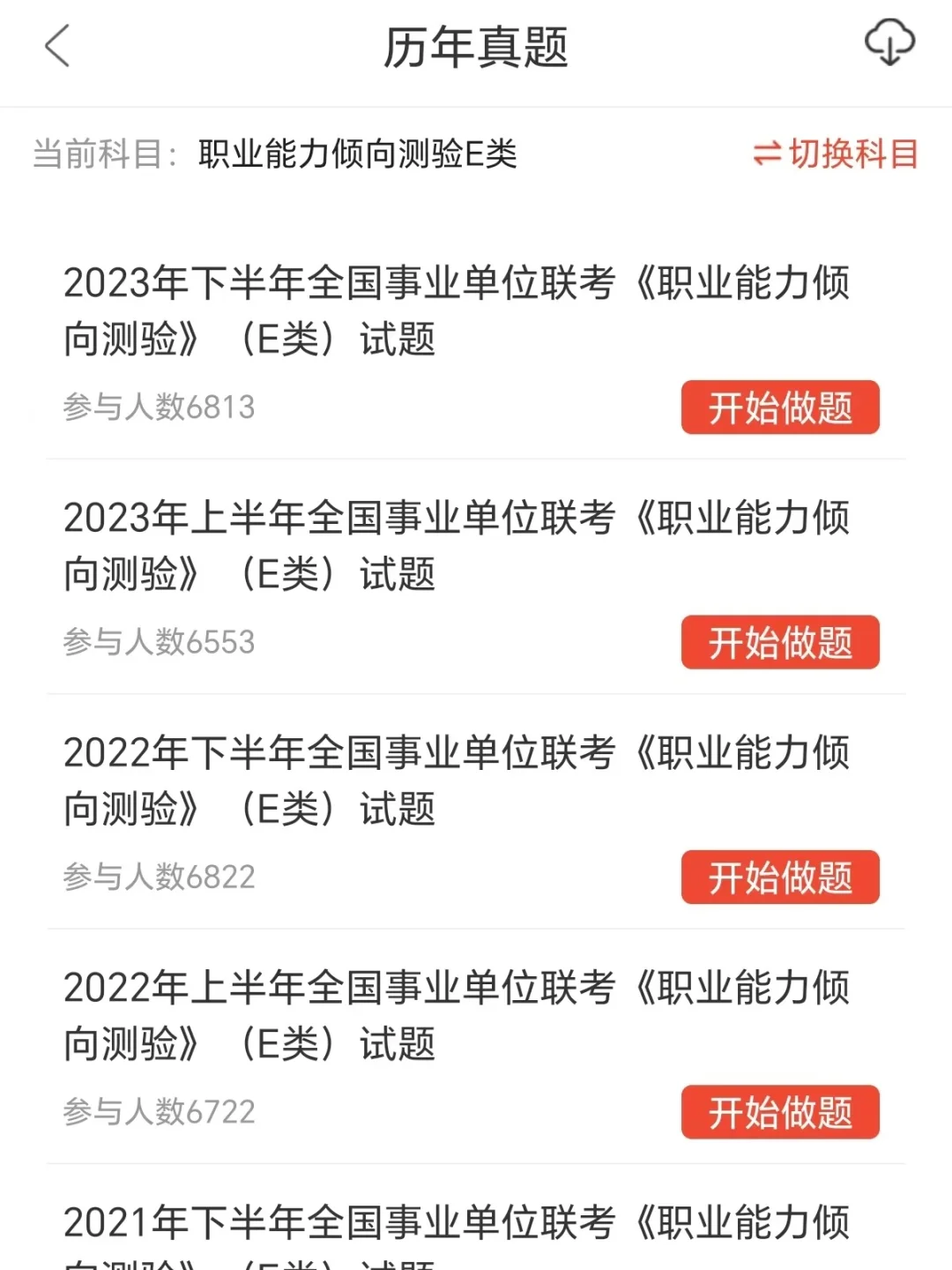Go back from 历年真题 page

pyautogui.click(x=57, y=47)
